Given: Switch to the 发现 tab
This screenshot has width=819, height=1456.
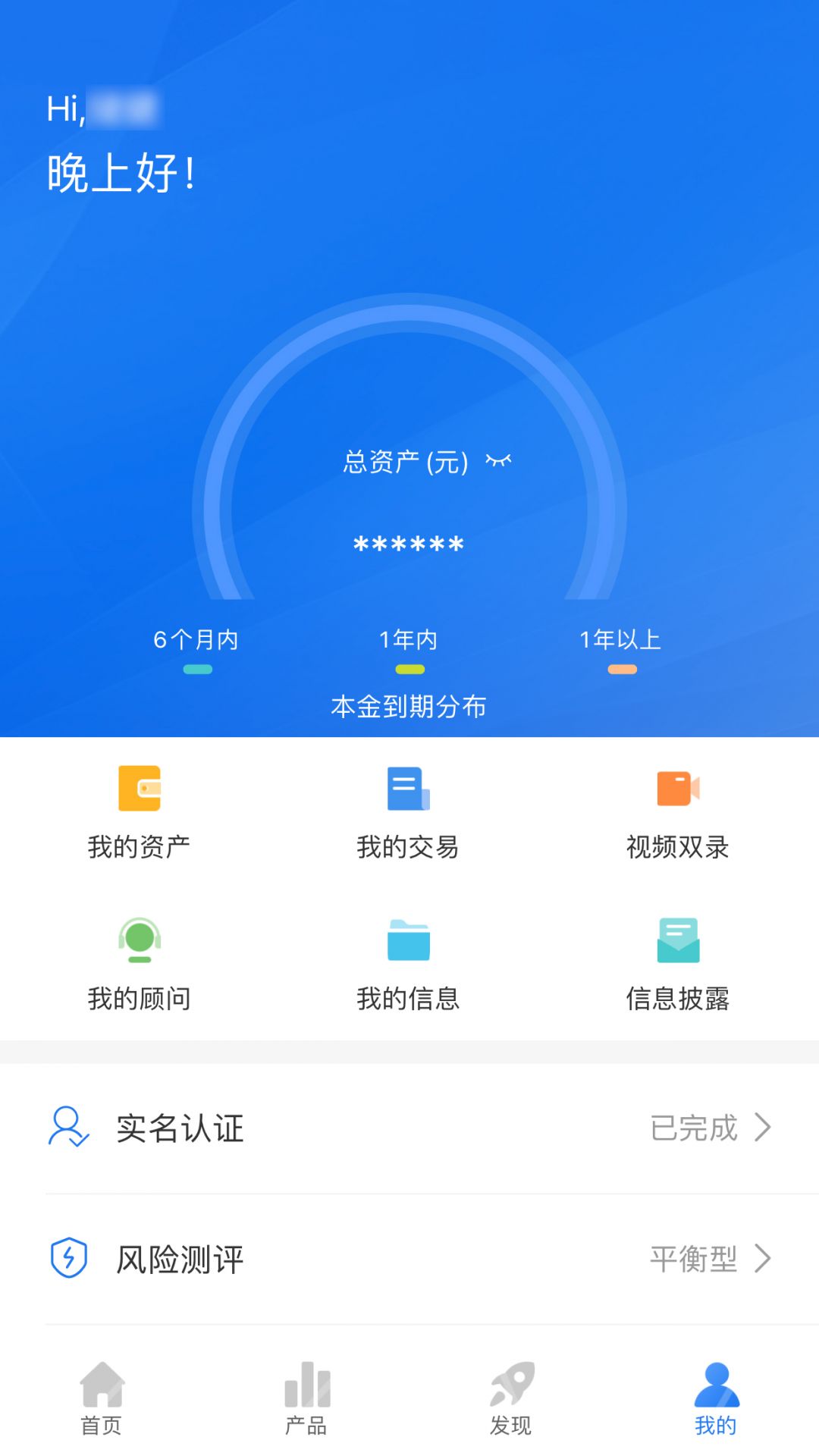Looking at the screenshot, I should coord(511,1398).
